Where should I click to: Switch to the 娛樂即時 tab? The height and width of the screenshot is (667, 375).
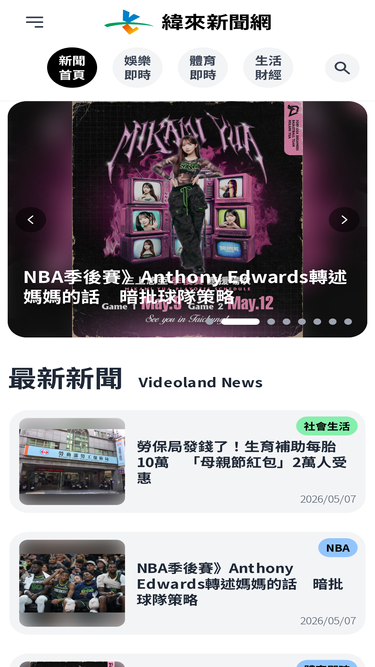(x=137, y=68)
